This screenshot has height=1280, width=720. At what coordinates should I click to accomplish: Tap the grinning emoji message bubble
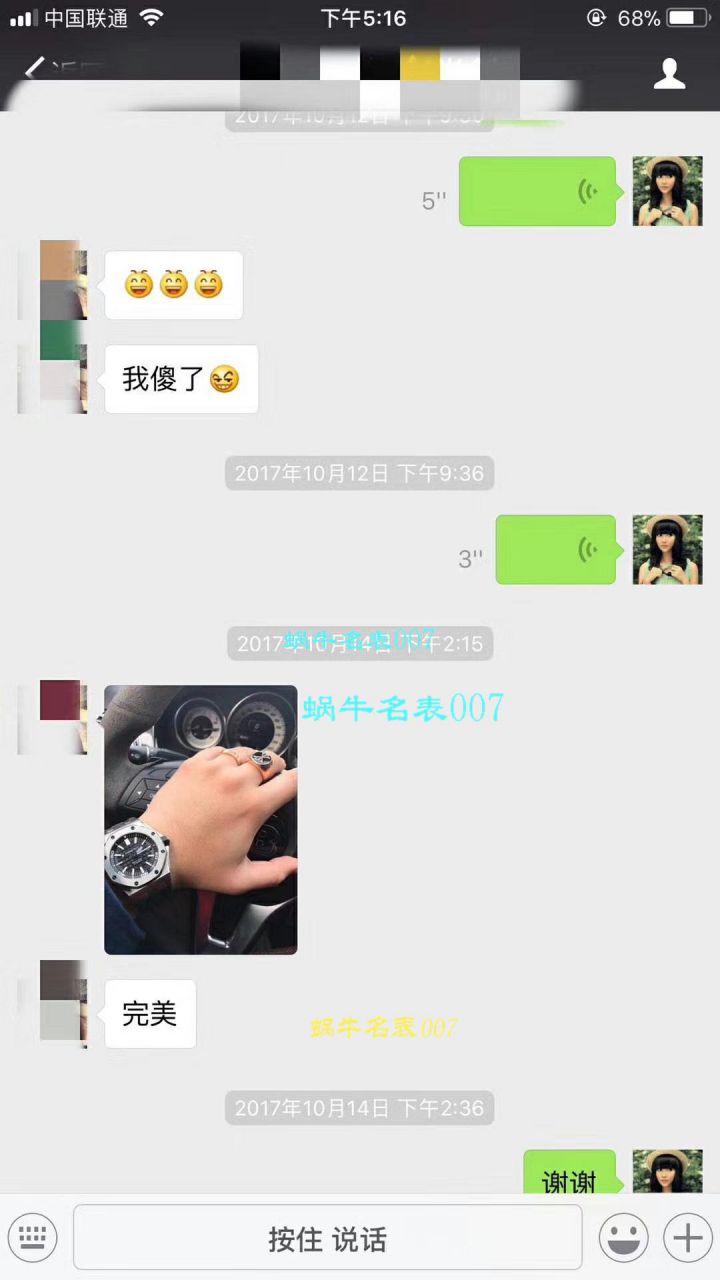(x=173, y=285)
